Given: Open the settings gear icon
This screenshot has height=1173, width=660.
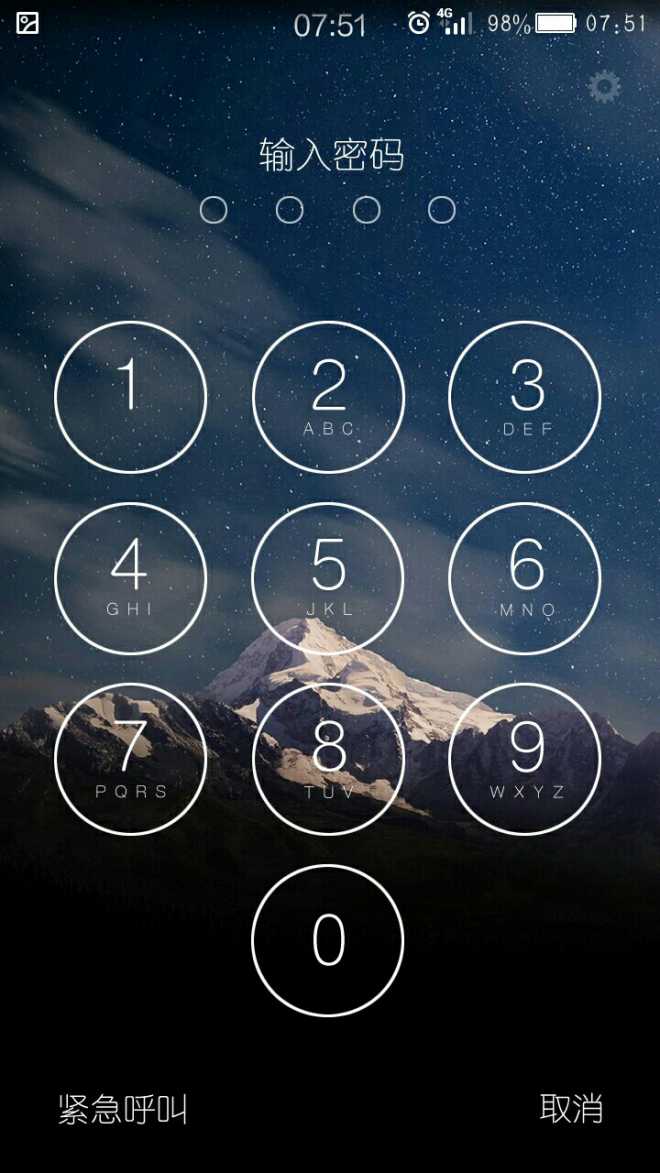Looking at the screenshot, I should (604, 87).
